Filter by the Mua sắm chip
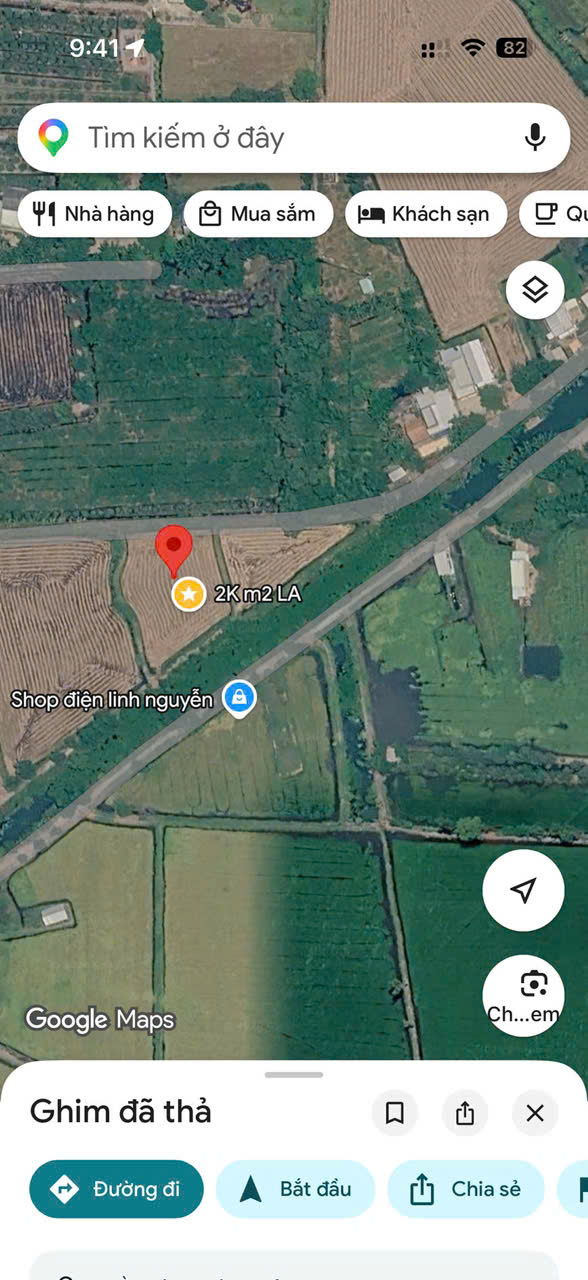This screenshot has height=1280, width=588. coord(258,214)
